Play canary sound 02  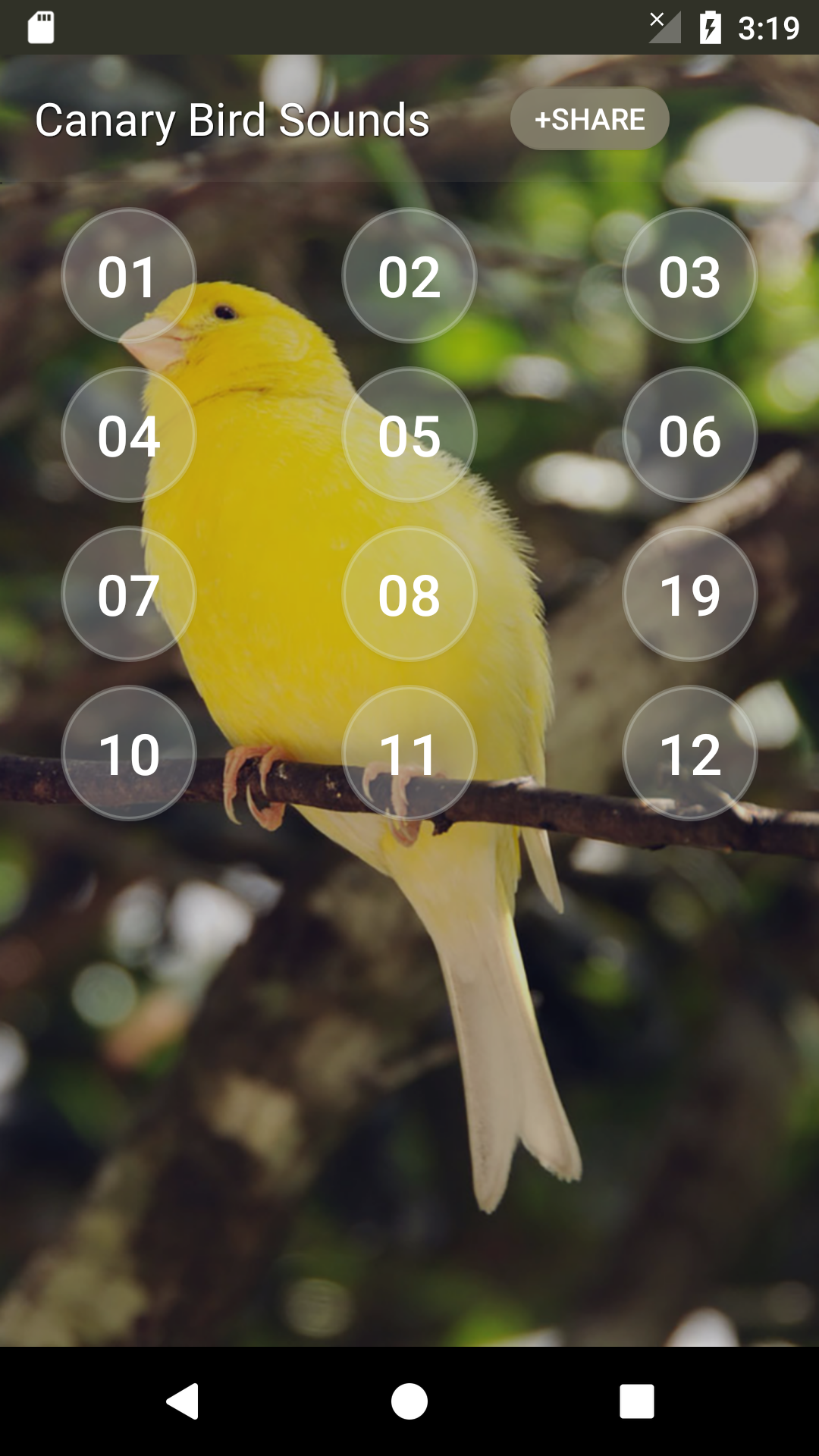(x=409, y=276)
